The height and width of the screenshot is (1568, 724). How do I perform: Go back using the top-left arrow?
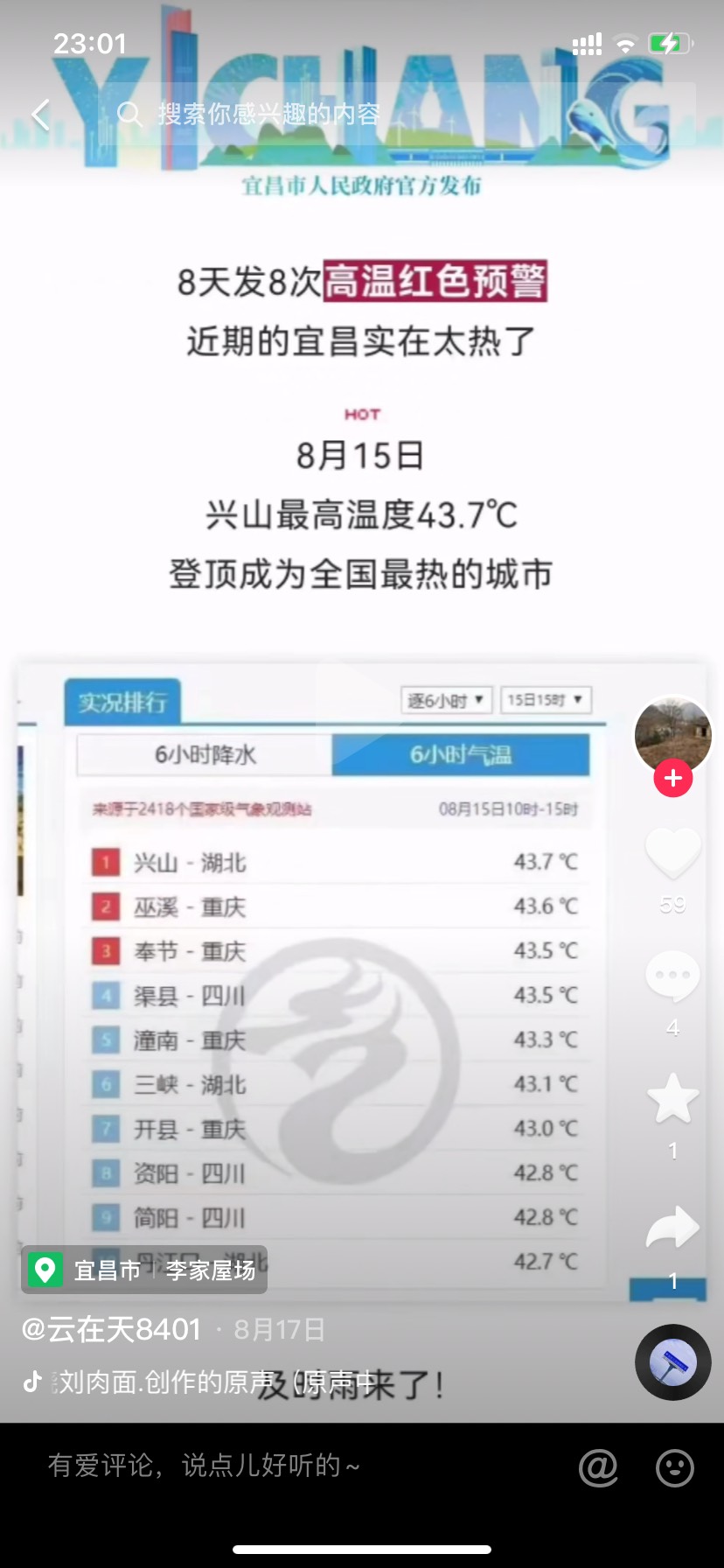(40, 114)
